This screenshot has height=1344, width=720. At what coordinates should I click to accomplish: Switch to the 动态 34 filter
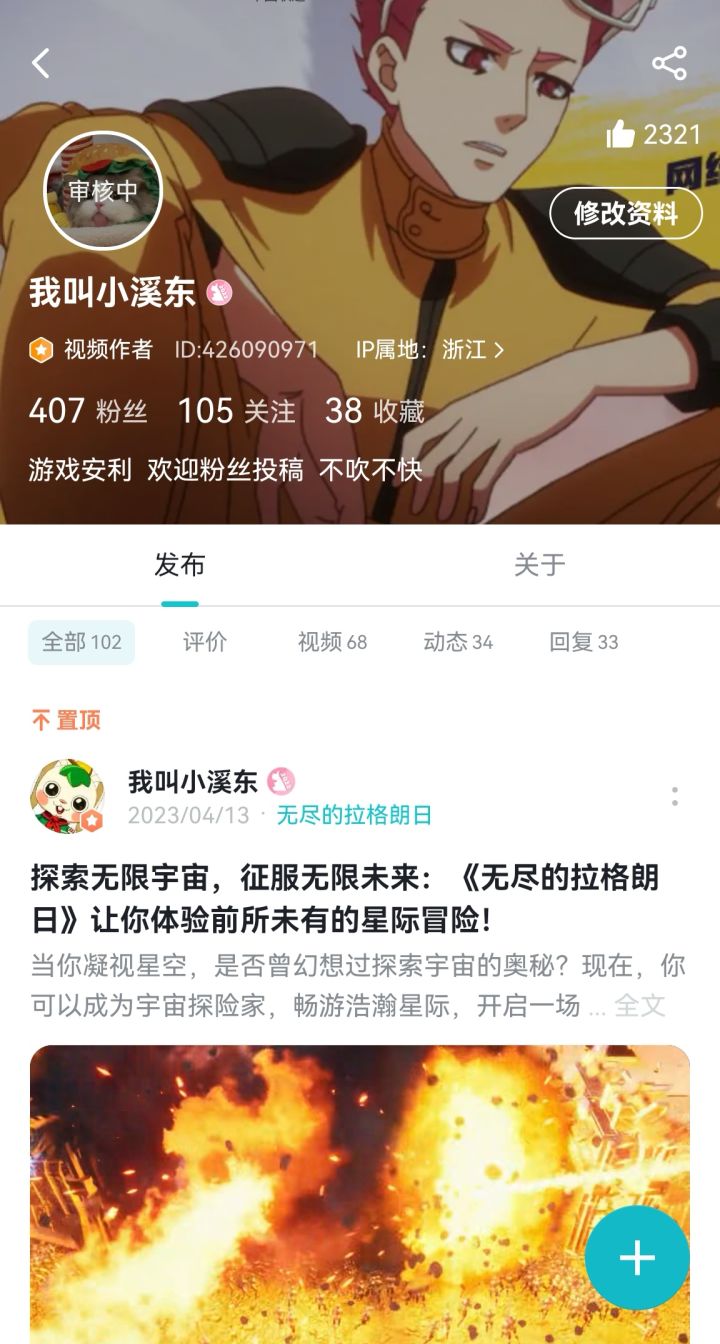click(456, 643)
